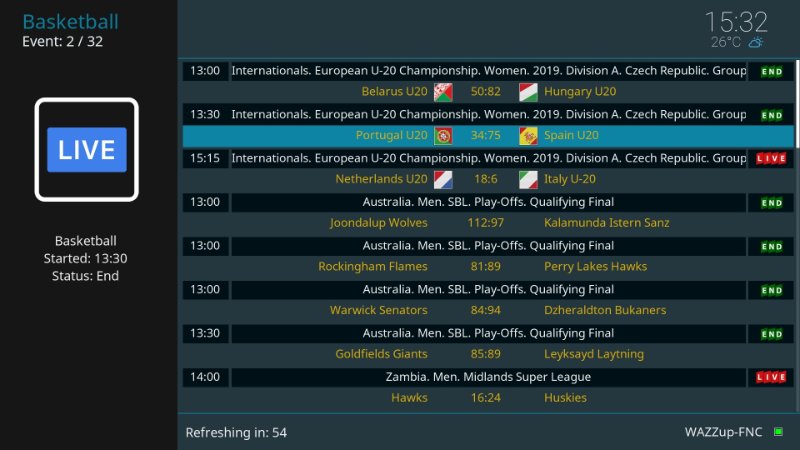The image size is (800, 450).
Task: Open Rockingham Flames vs Perry Lakes Hawks
Action: (488, 267)
